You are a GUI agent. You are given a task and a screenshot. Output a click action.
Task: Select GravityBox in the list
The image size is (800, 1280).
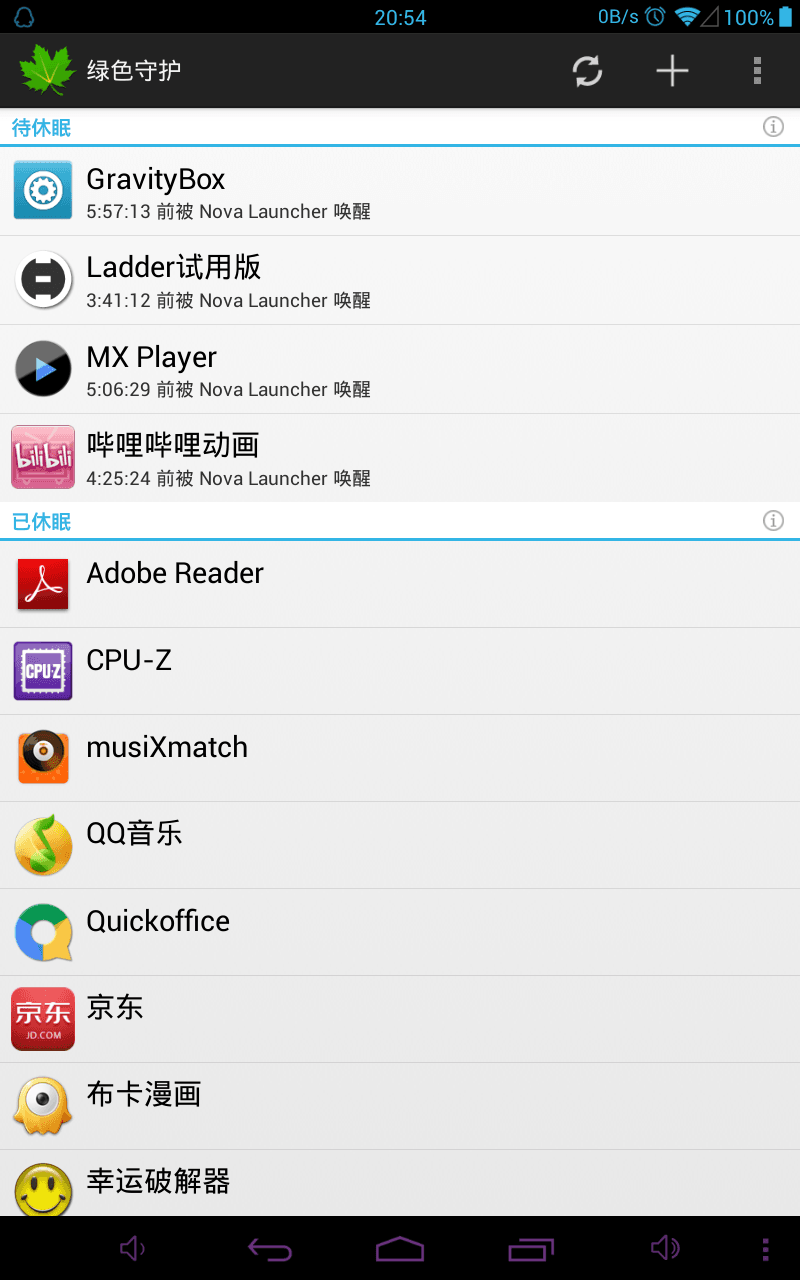pos(400,191)
